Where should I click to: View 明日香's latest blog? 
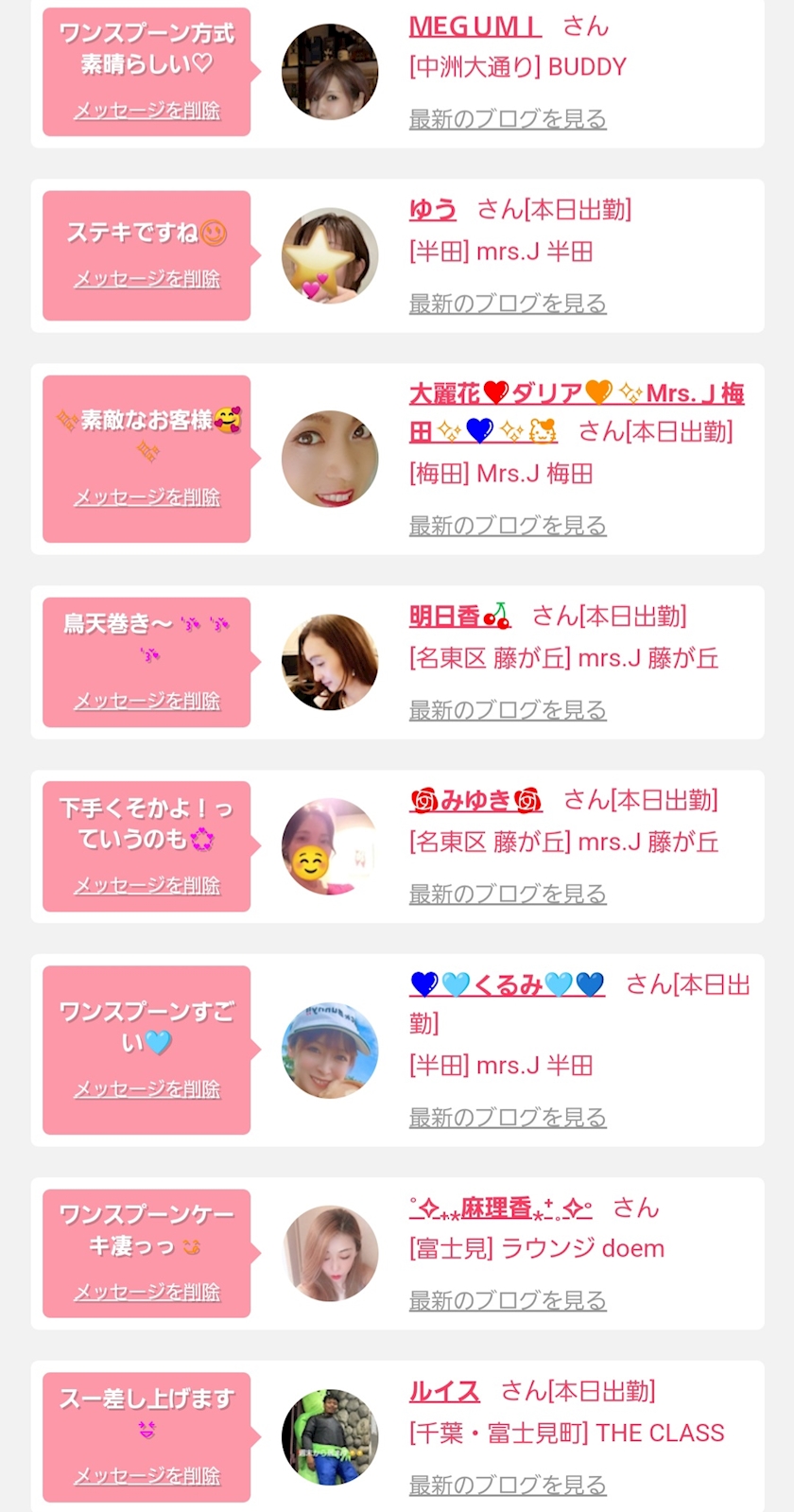point(508,710)
